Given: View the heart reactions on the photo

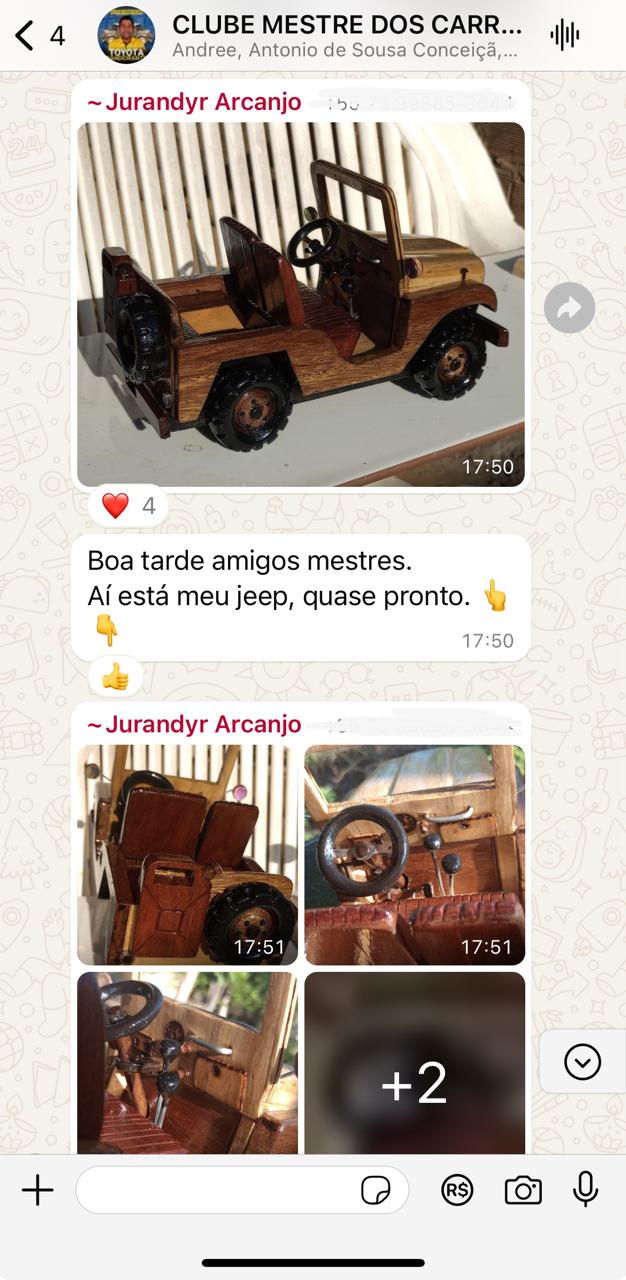Looking at the screenshot, I should coord(128,506).
